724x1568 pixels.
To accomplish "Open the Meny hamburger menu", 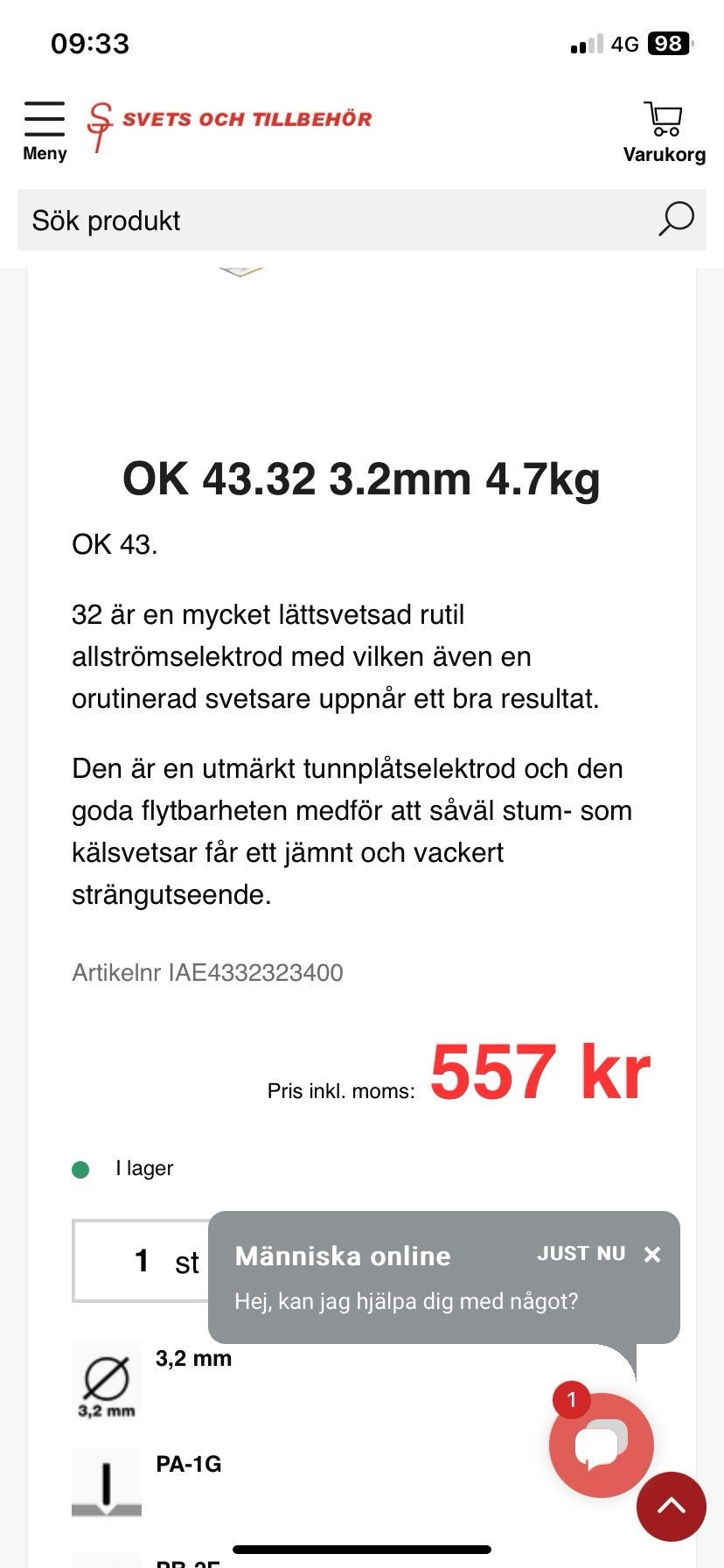I will pyautogui.click(x=45, y=130).
